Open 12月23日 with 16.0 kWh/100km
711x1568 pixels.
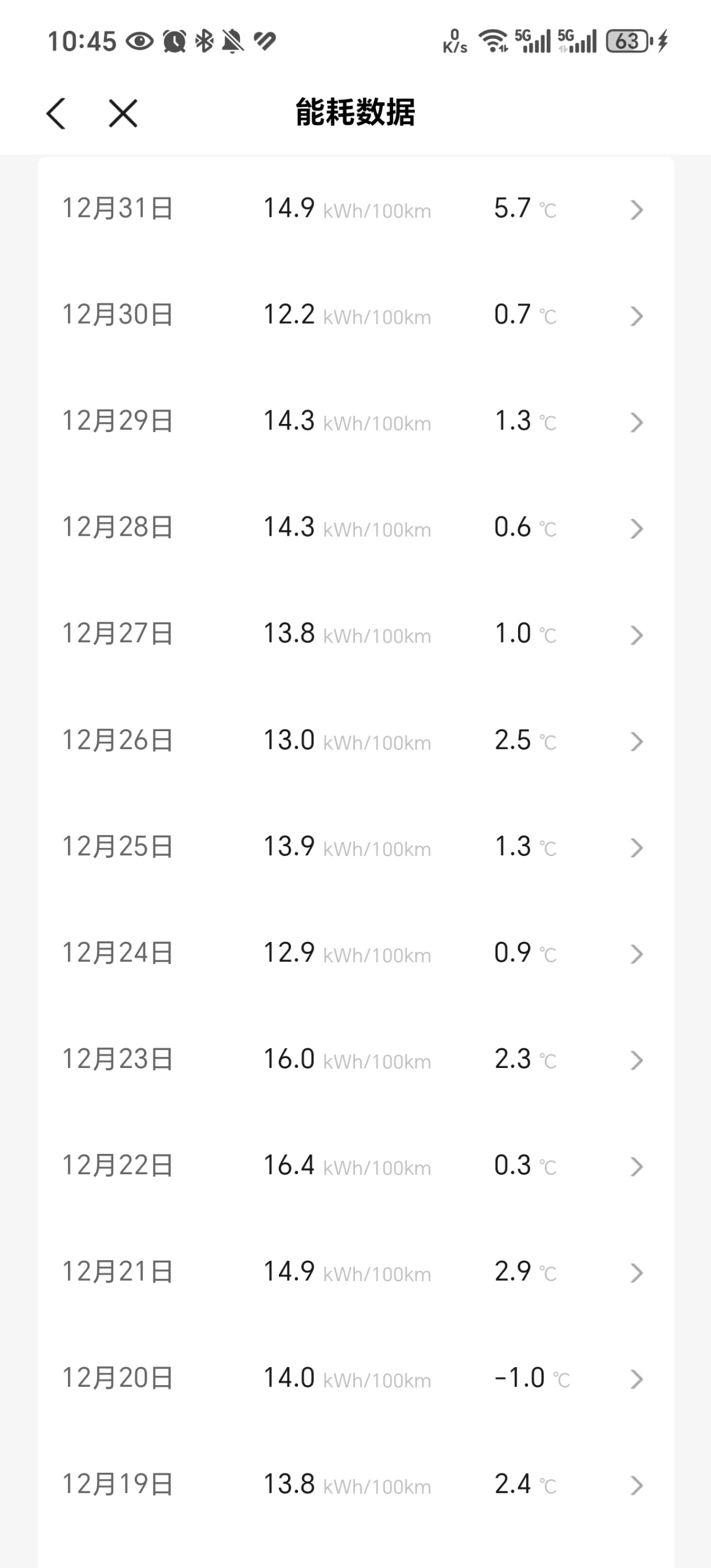[x=355, y=1059]
